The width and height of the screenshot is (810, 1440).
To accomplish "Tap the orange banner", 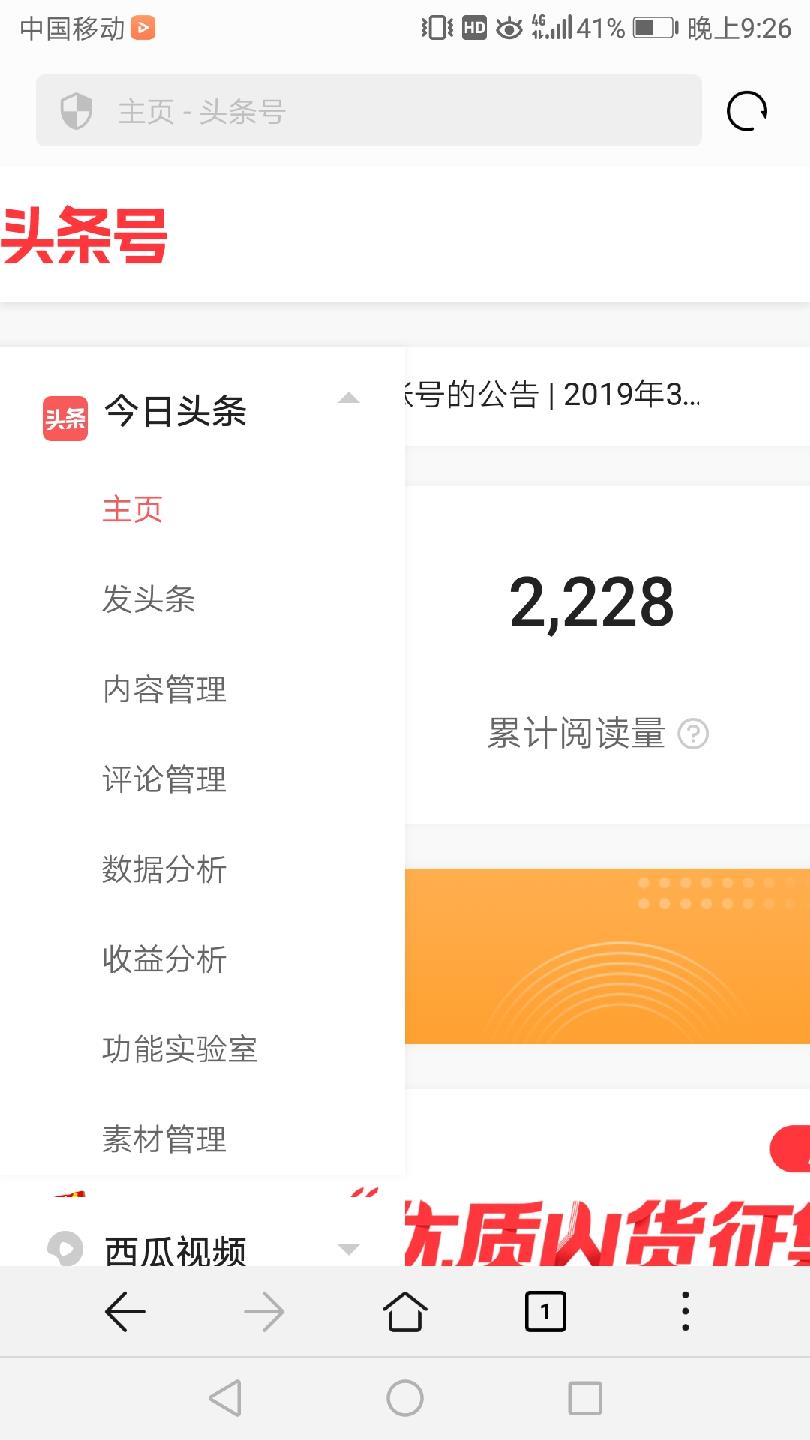I will [607, 956].
